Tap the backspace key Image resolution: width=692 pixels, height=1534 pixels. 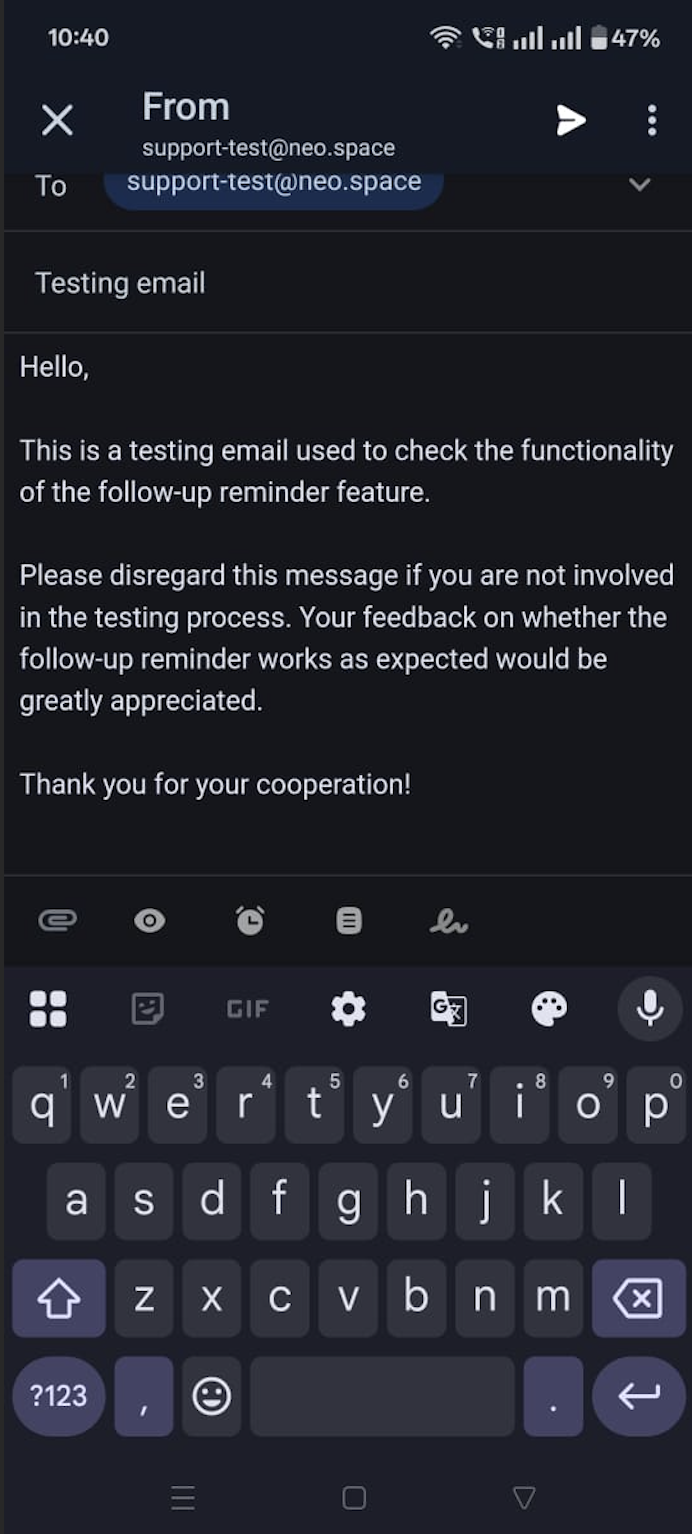click(x=638, y=1298)
